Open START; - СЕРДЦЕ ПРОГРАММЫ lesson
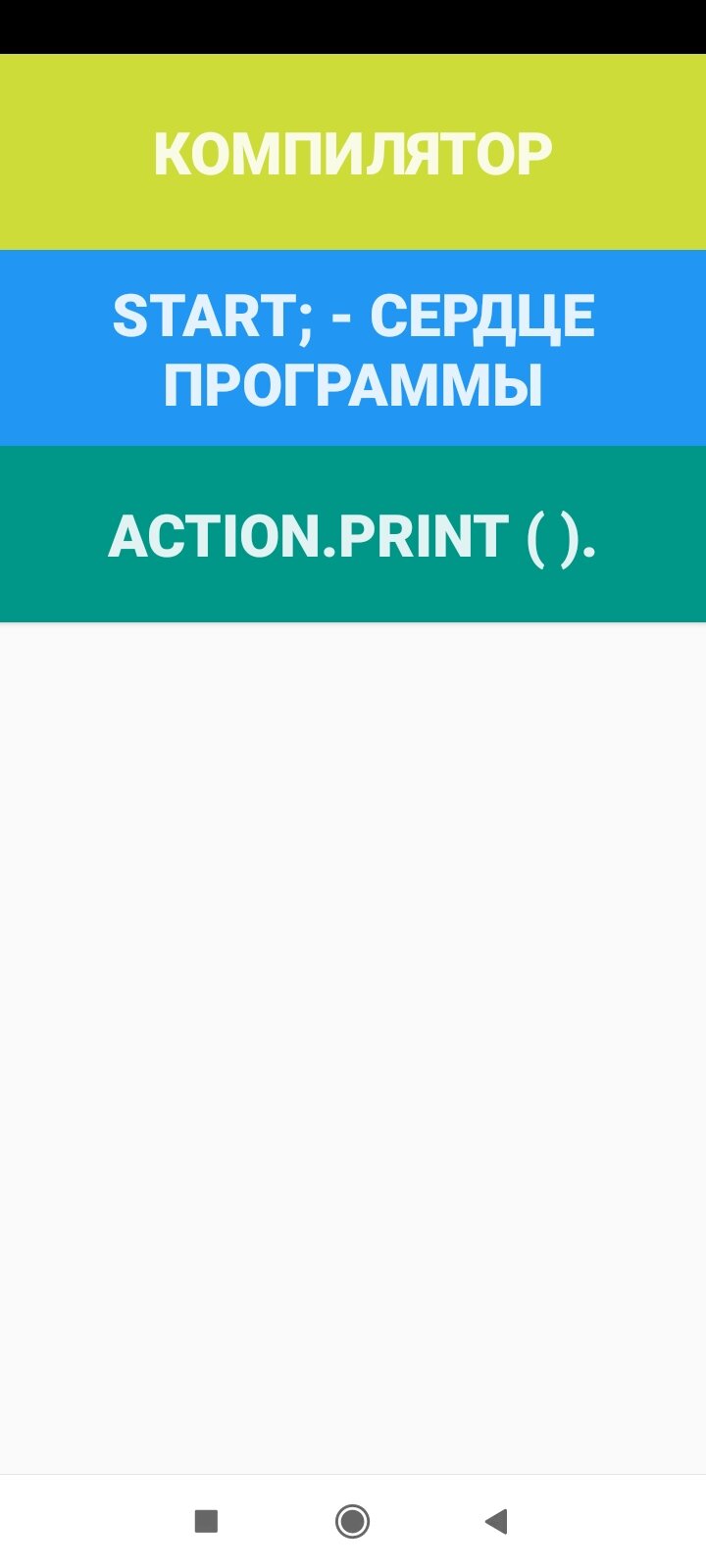The height and width of the screenshot is (1568, 706). tap(353, 349)
